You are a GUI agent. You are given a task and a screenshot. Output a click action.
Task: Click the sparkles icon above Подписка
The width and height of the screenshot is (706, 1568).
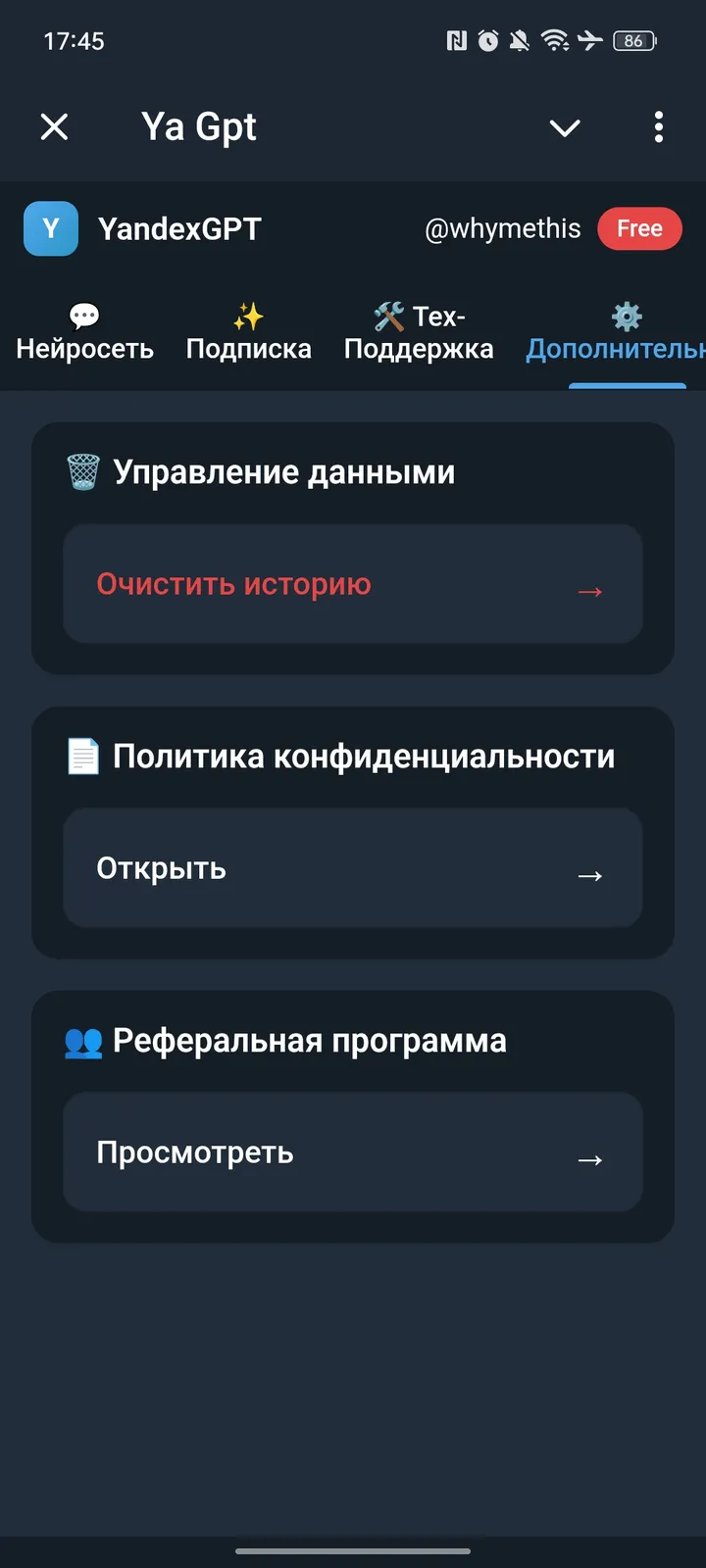247,315
